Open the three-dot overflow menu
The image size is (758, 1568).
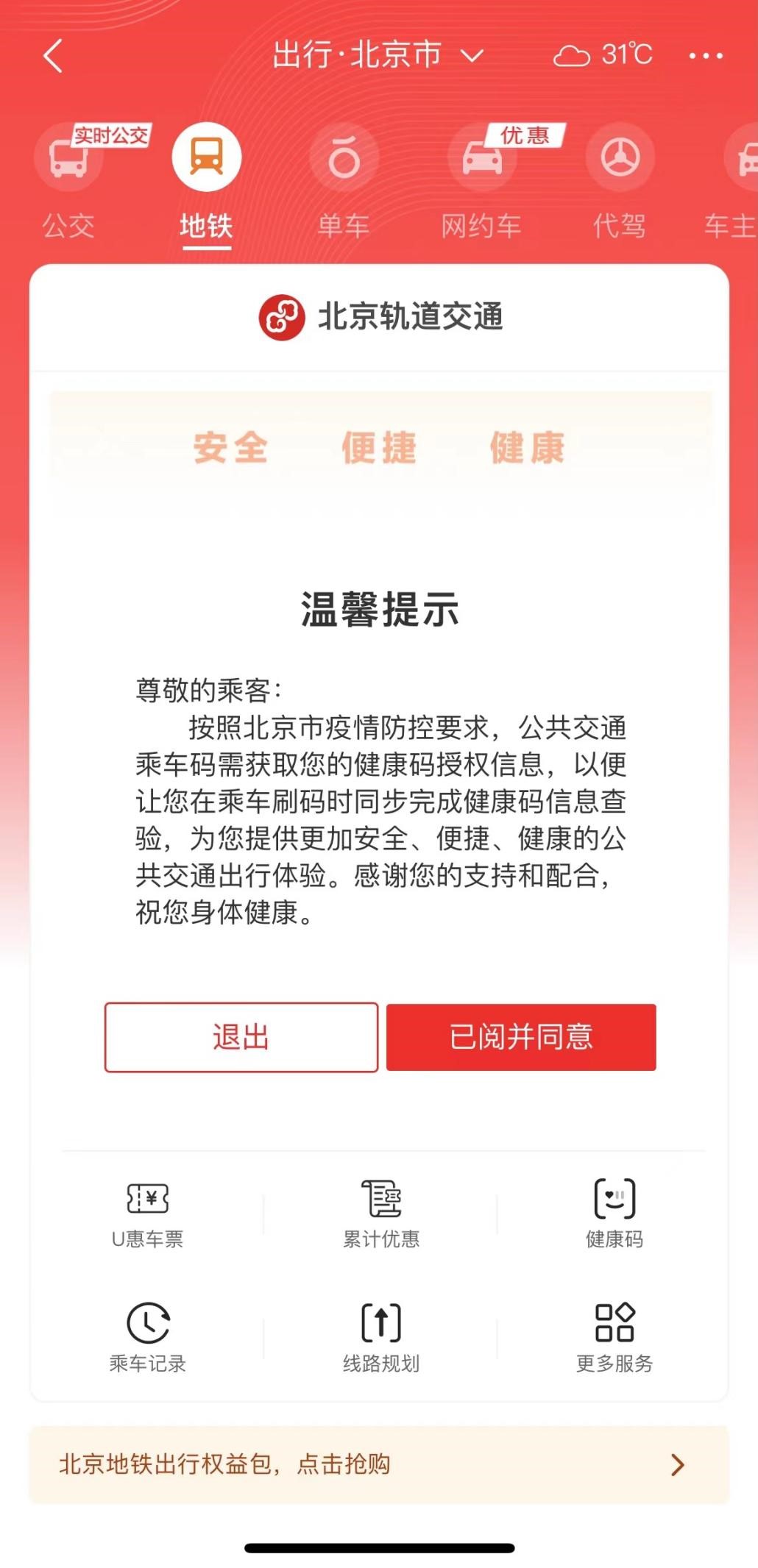(705, 56)
